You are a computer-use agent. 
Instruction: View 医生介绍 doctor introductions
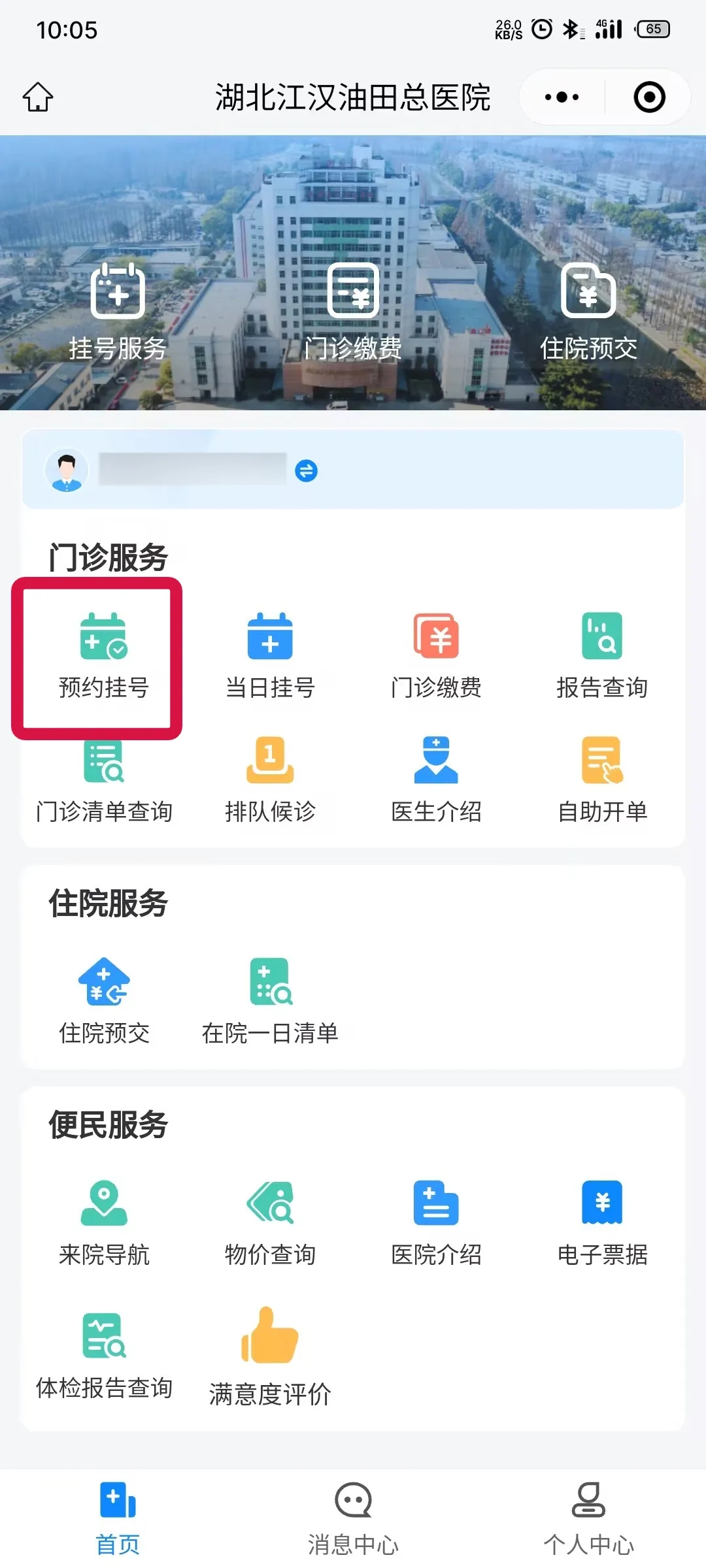click(436, 780)
